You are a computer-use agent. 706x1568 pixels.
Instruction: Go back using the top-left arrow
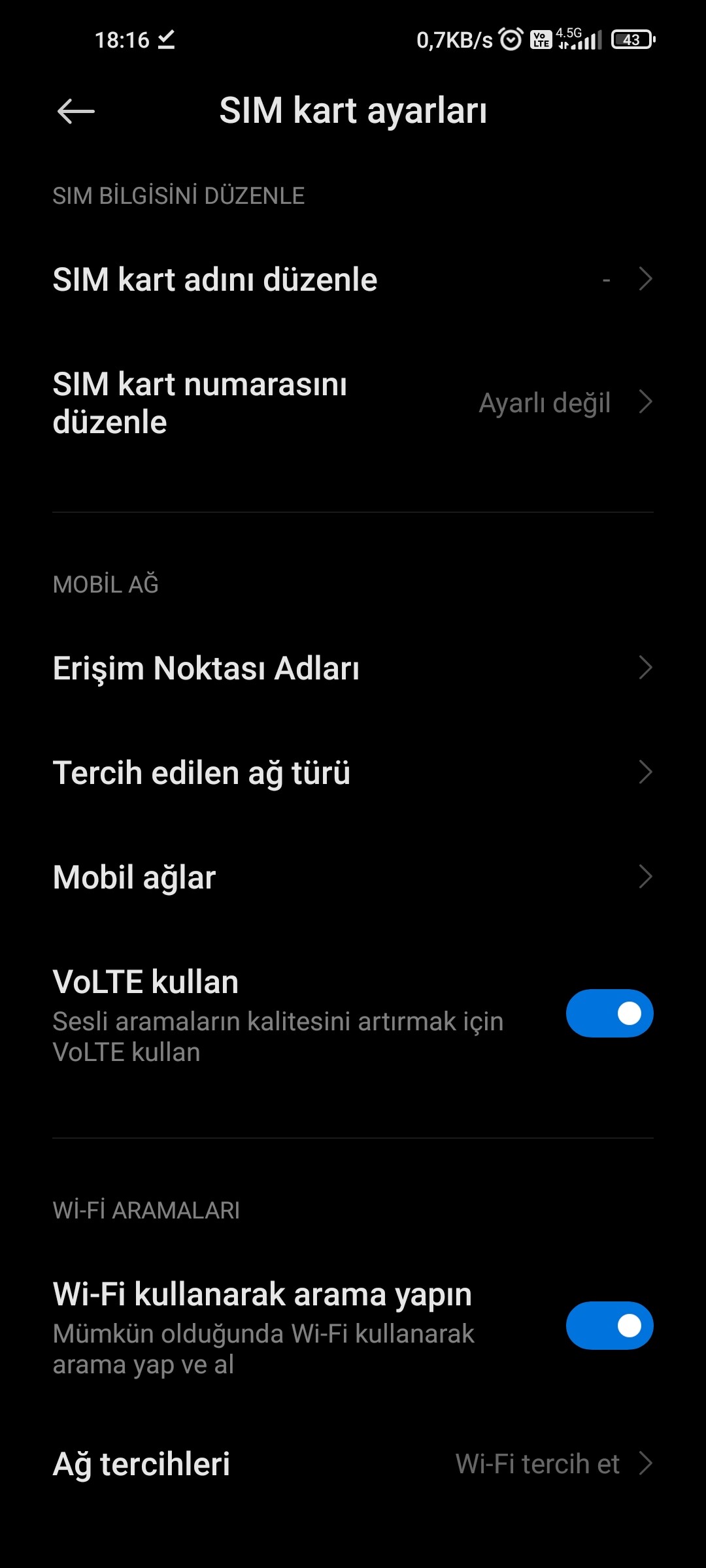tap(76, 111)
